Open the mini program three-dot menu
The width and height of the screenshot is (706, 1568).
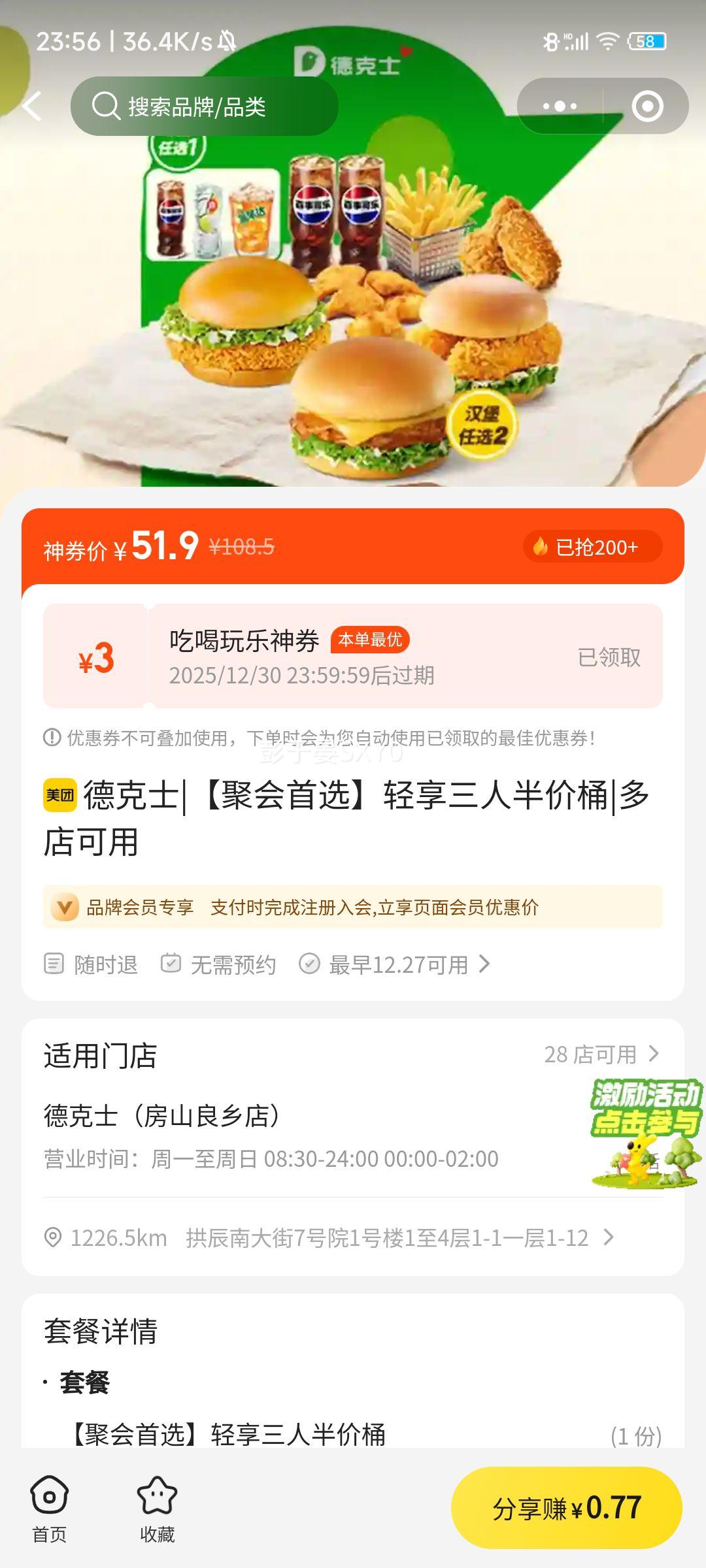click(560, 106)
